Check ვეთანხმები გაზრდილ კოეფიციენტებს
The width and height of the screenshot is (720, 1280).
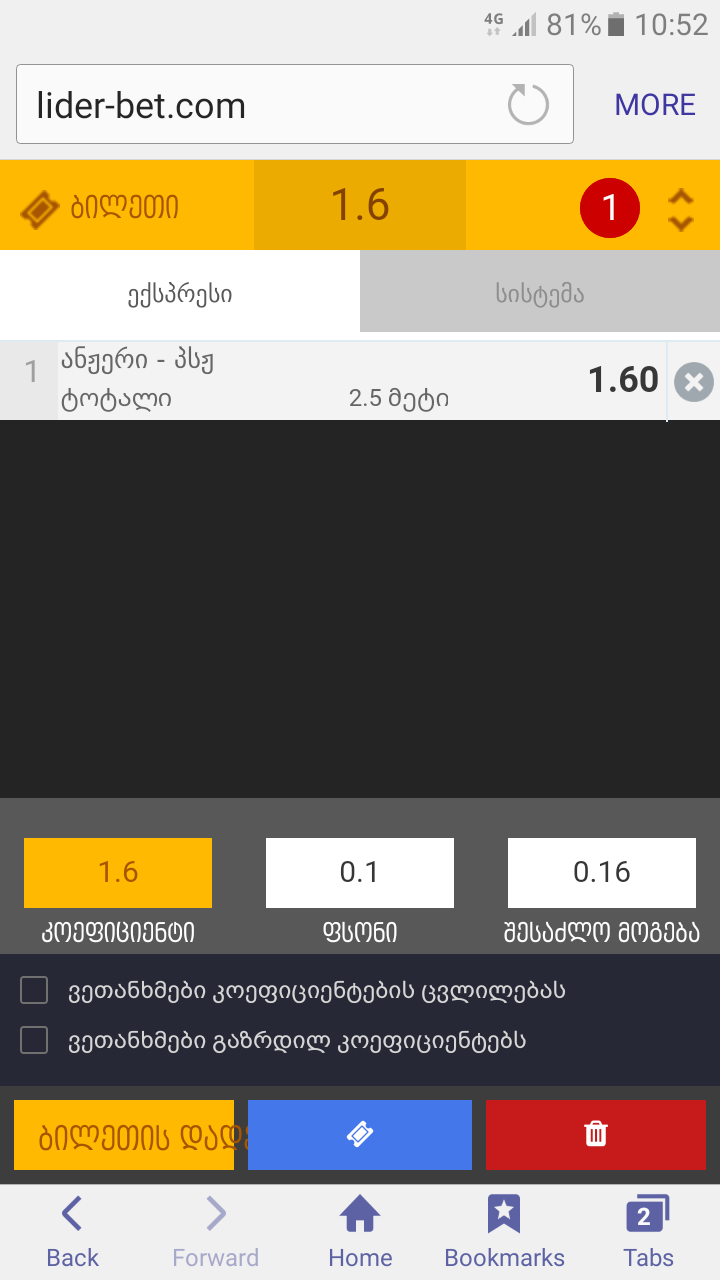tap(35, 1041)
